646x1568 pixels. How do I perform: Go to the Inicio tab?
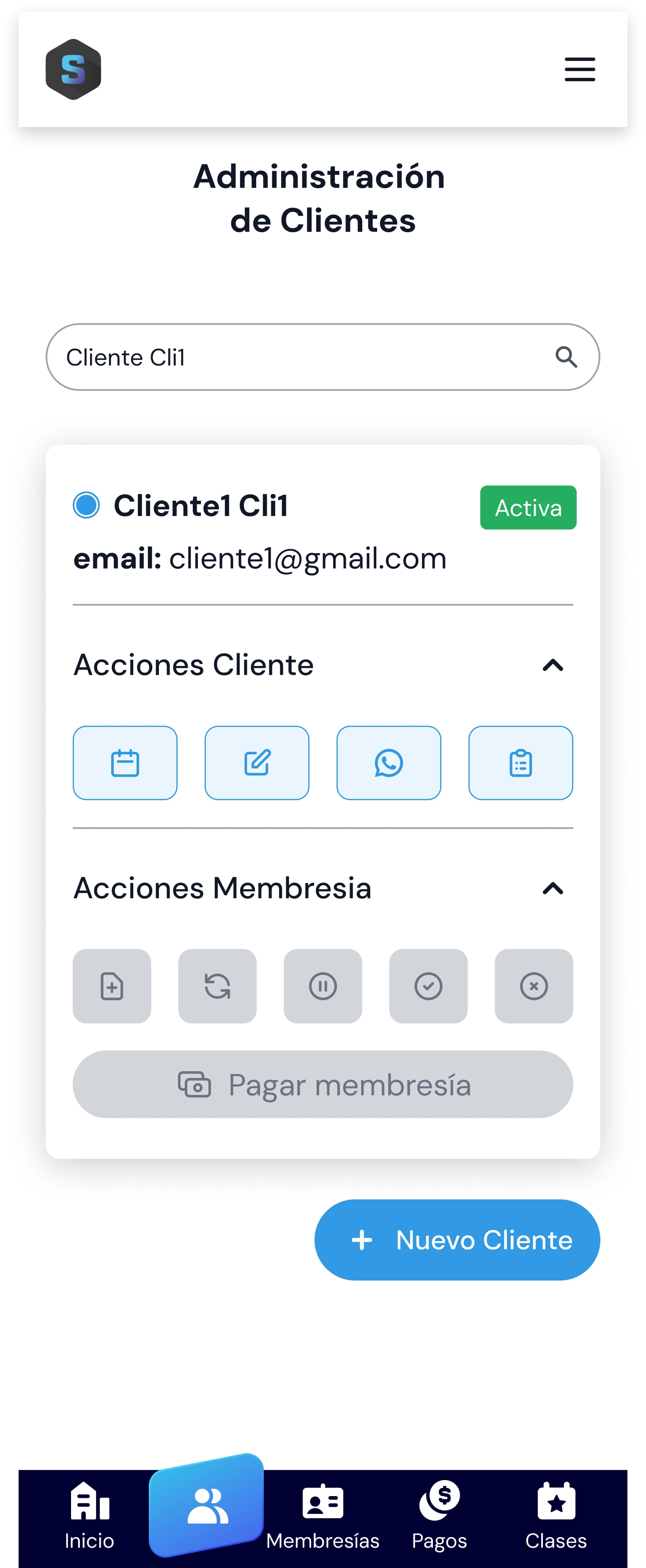tap(90, 1515)
